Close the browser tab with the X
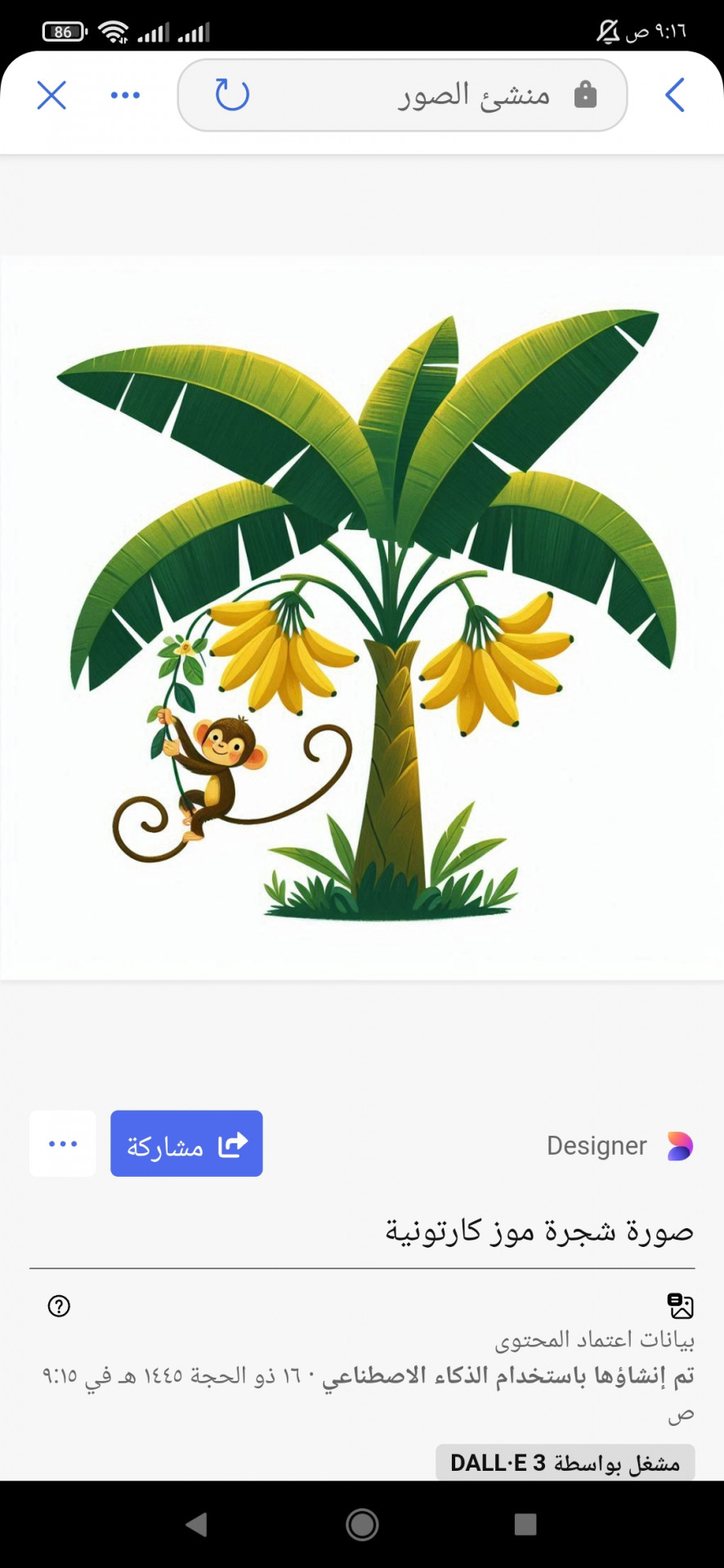This screenshot has width=724, height=1568. pos(51,96)
